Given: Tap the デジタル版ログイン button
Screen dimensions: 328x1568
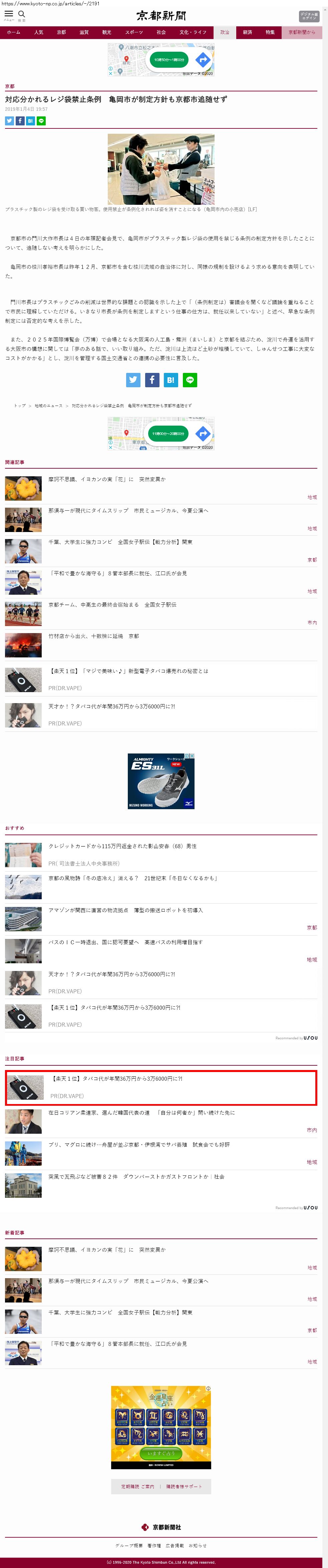Looking at the screenshot, I should pos(309,16).
